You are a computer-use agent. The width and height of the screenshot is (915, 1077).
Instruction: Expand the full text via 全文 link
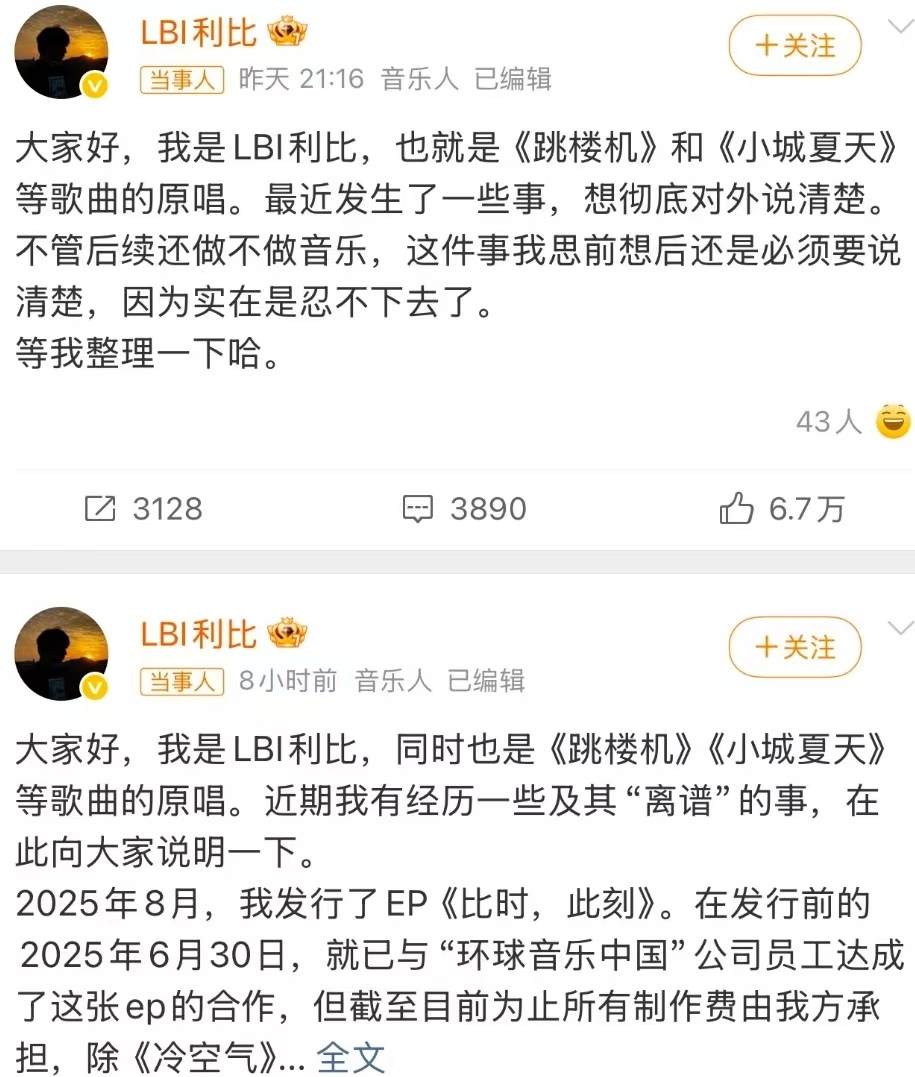[350, 1056]
